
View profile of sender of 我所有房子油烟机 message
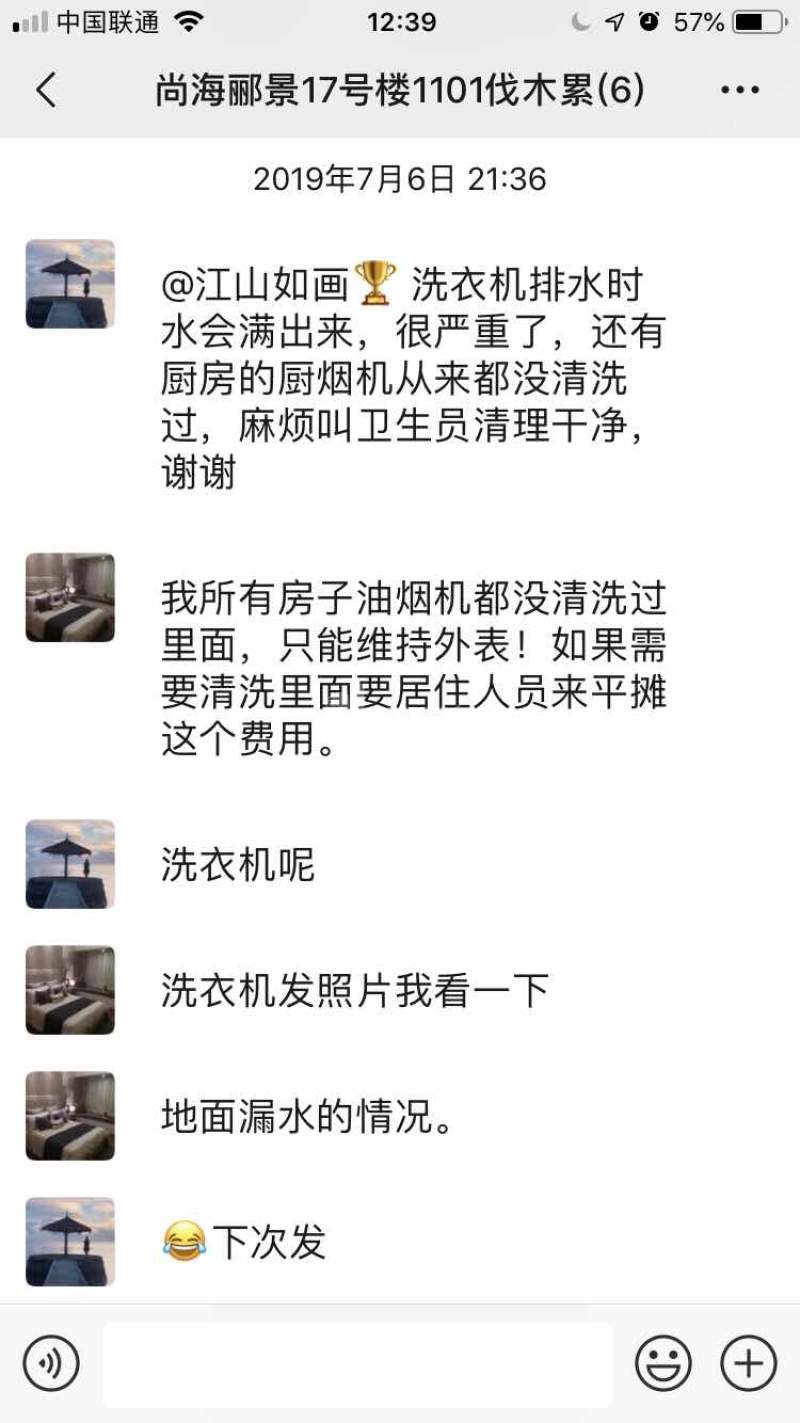[70, 597]
